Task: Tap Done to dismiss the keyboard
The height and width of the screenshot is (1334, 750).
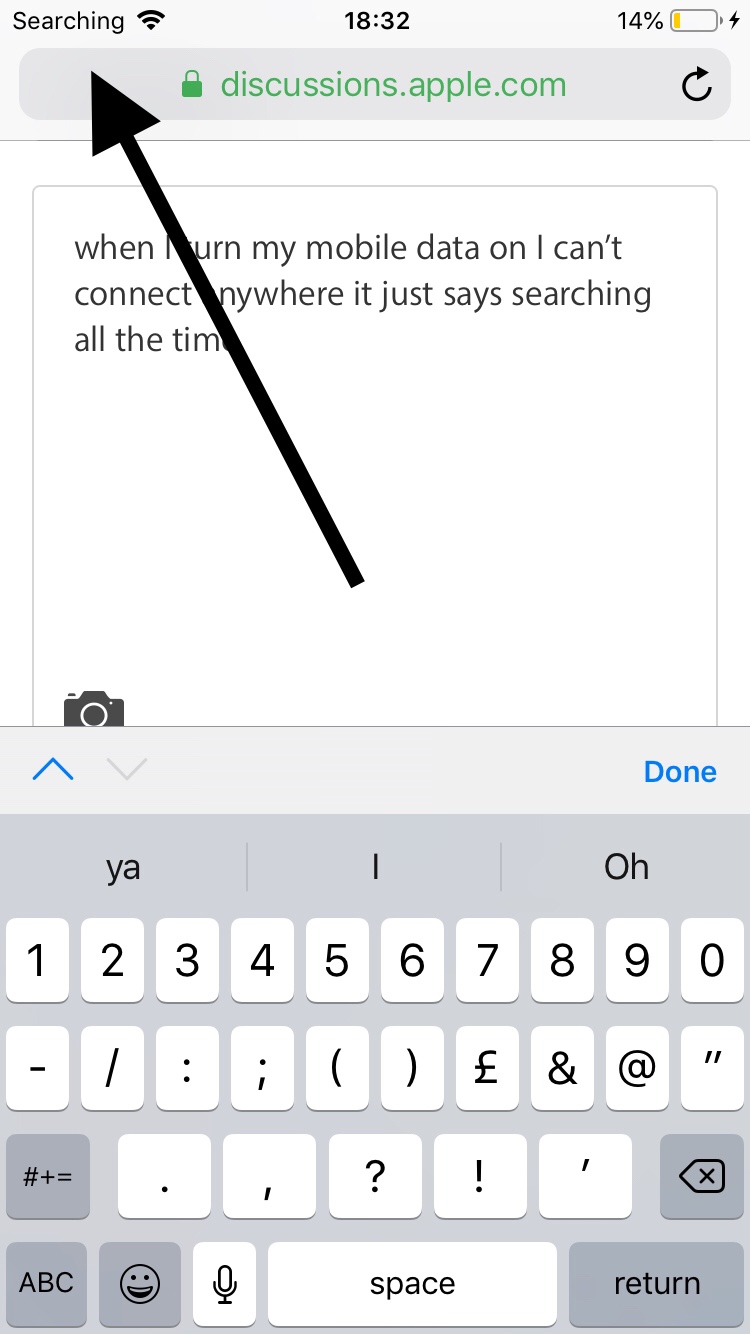Action: point(680,771)
